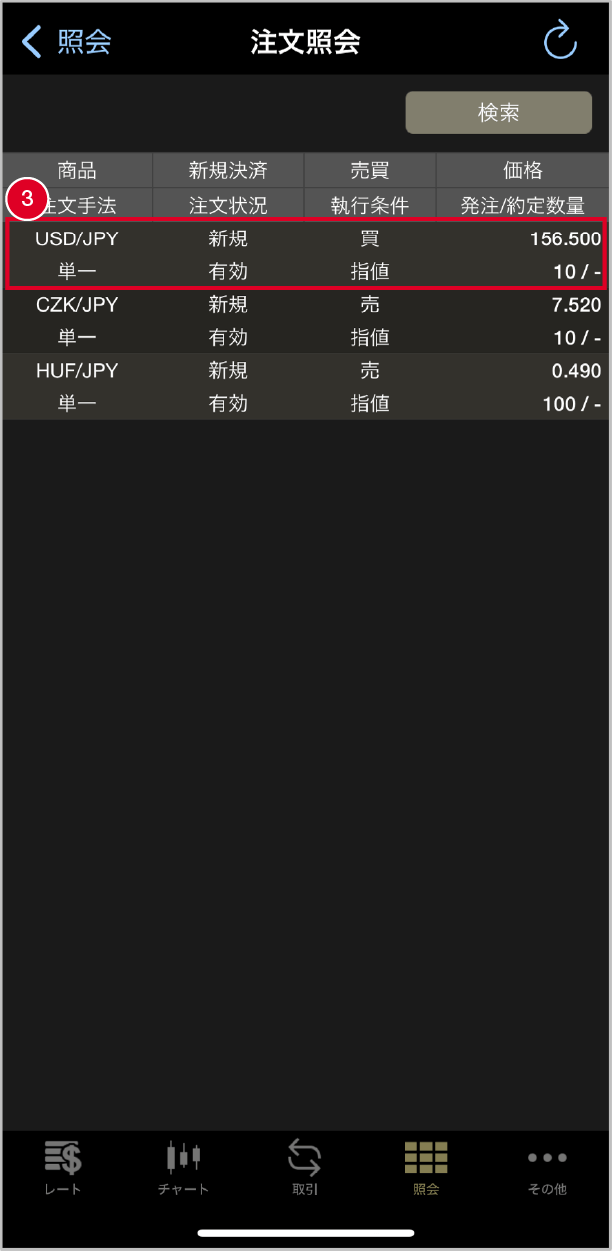
Task: Go to the 取引 tab
Action: (305, 1168)
